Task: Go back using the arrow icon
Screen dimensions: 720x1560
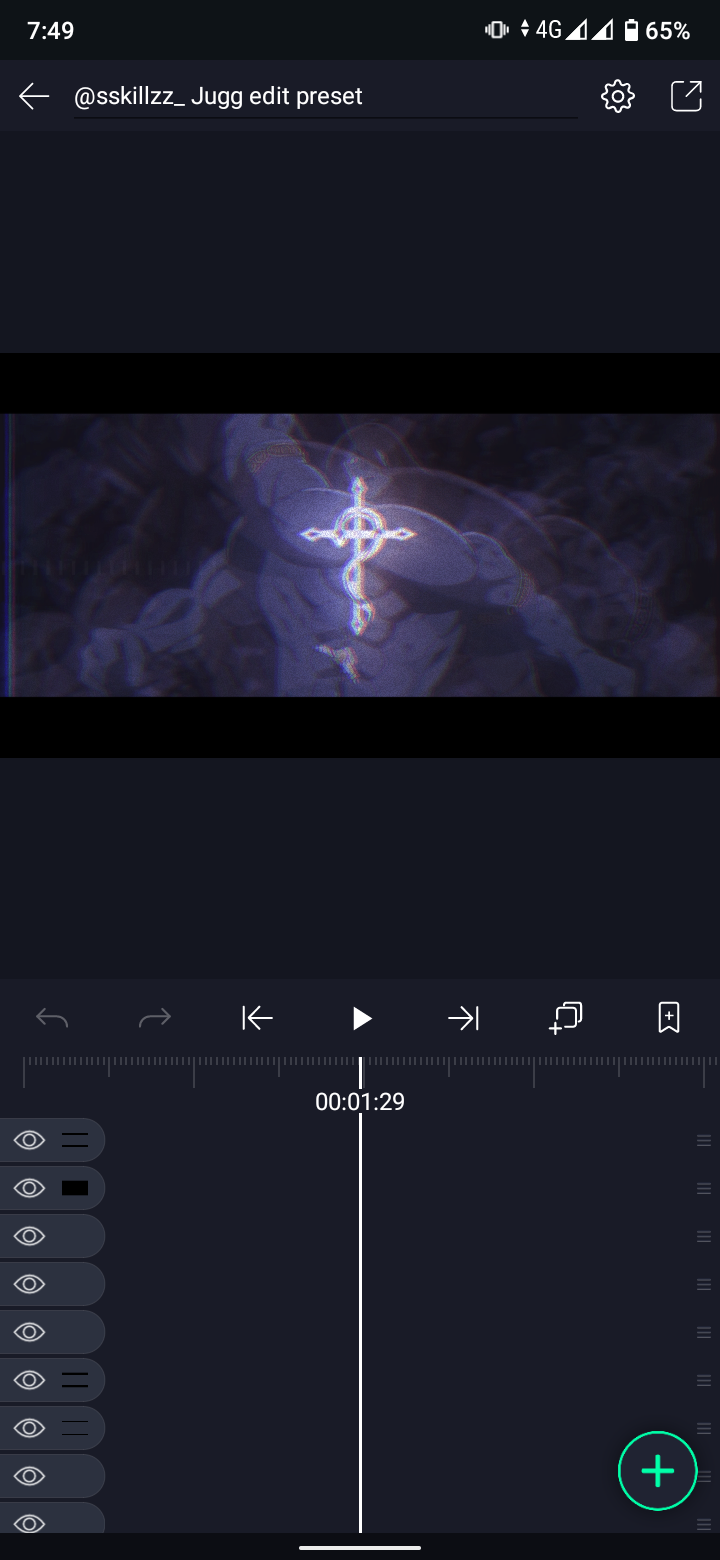Action: pos(34,96)
